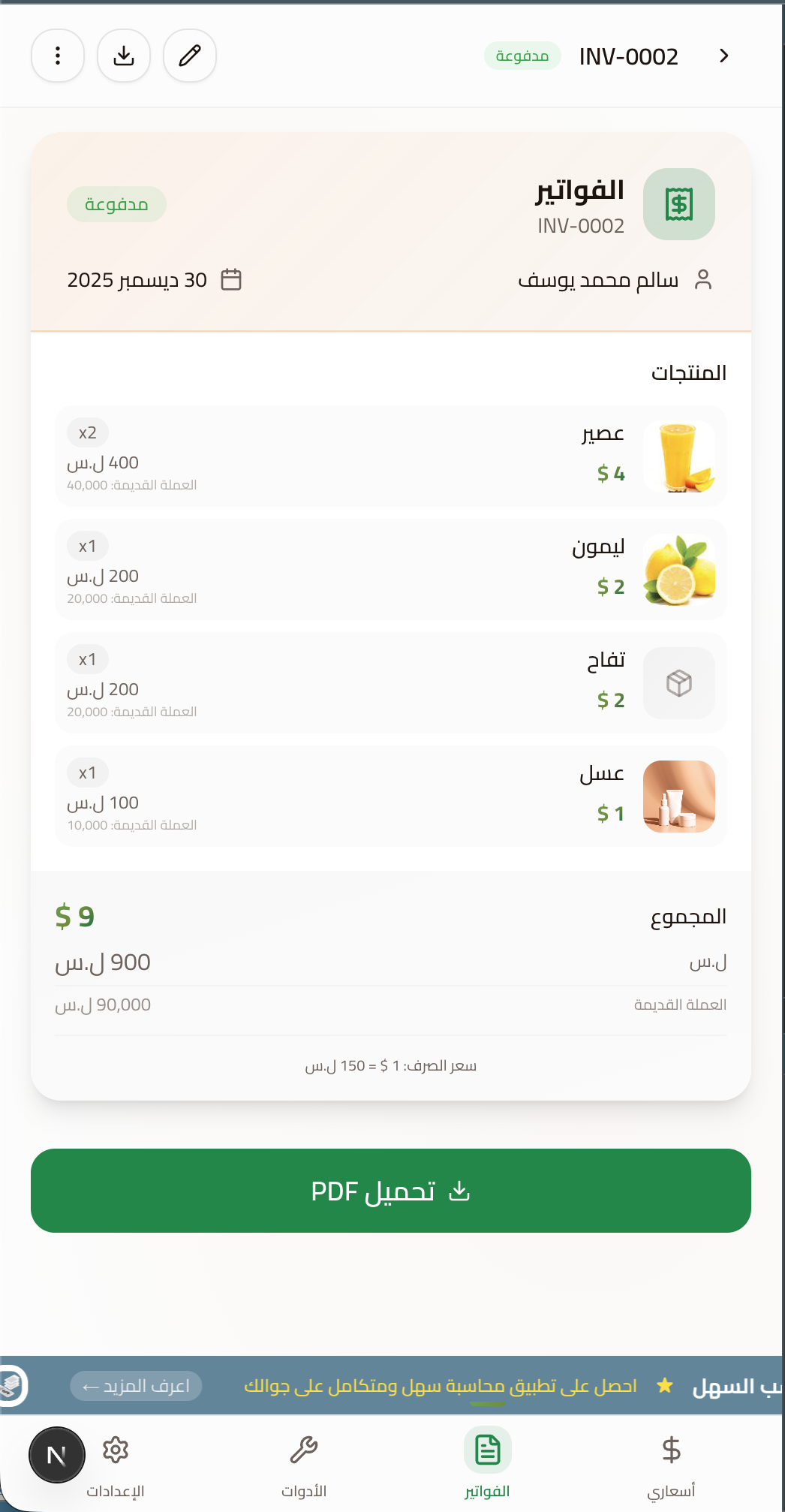Edit invoice INV-0002 with the pencil icon
The width and height of the screenshot is (785, 1512).
click(190, 56)
